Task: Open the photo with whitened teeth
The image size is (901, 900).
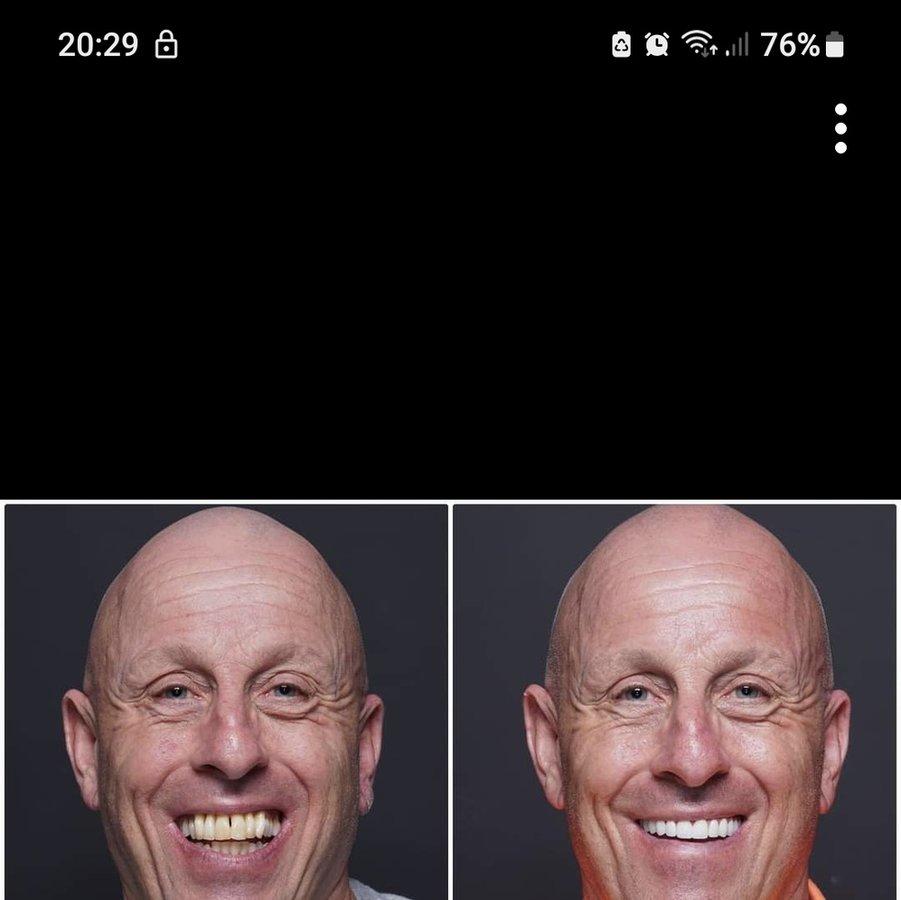Action: coord(675,700)
